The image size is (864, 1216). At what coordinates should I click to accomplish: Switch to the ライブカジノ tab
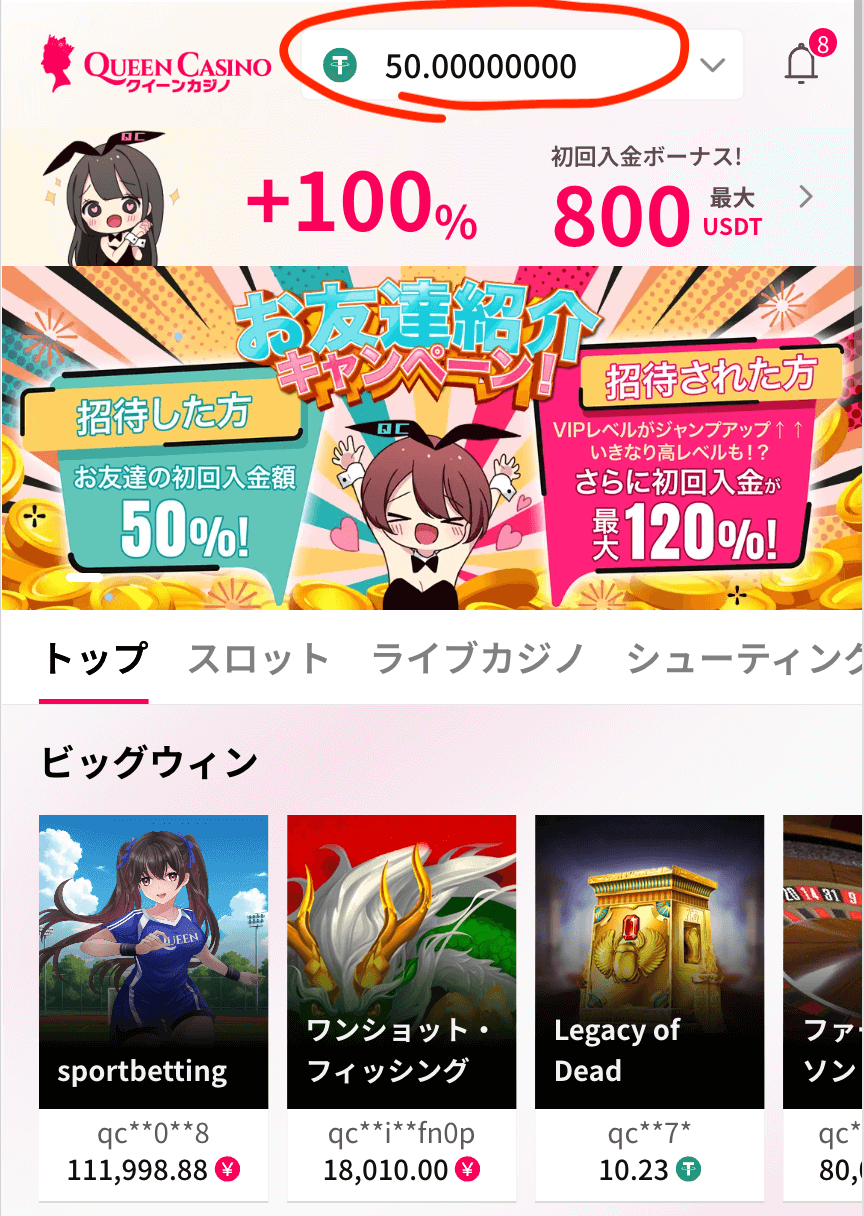pyautogui.click(x=478, y=659)
